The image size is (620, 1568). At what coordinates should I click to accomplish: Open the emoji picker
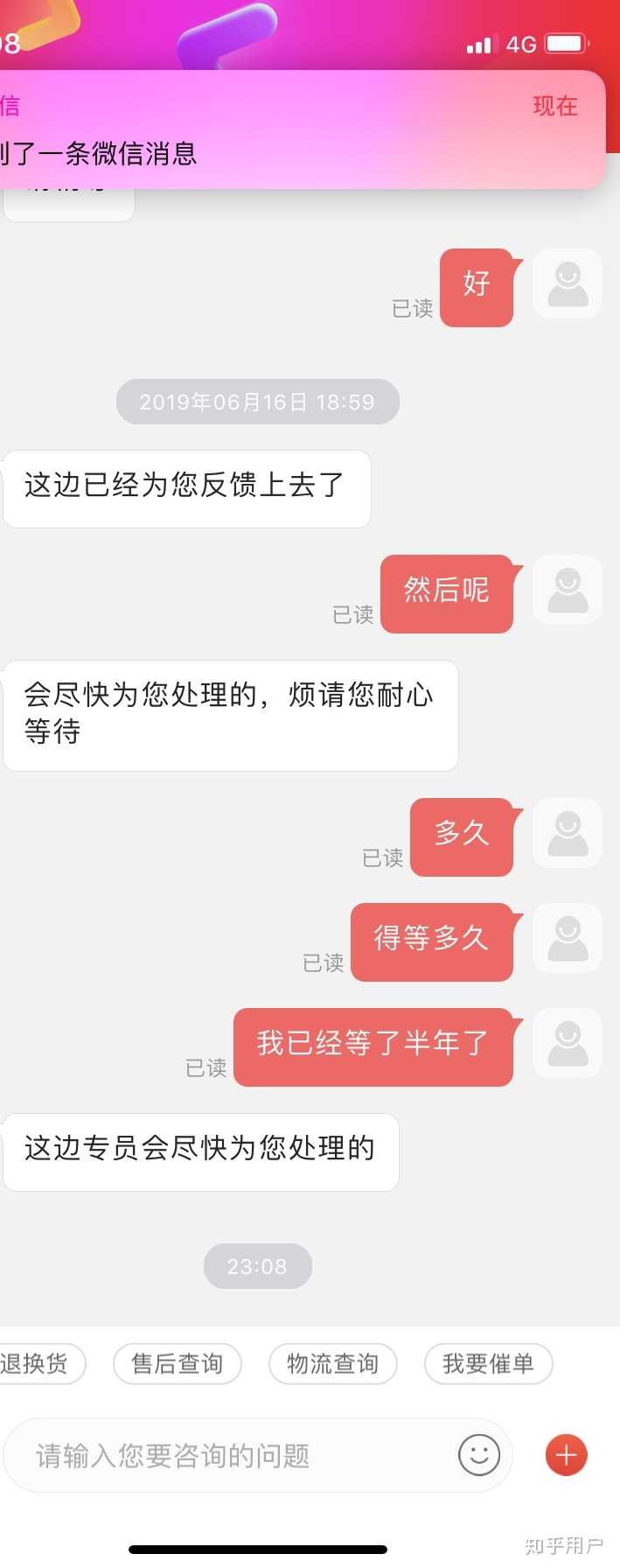tap(479, 1455)
